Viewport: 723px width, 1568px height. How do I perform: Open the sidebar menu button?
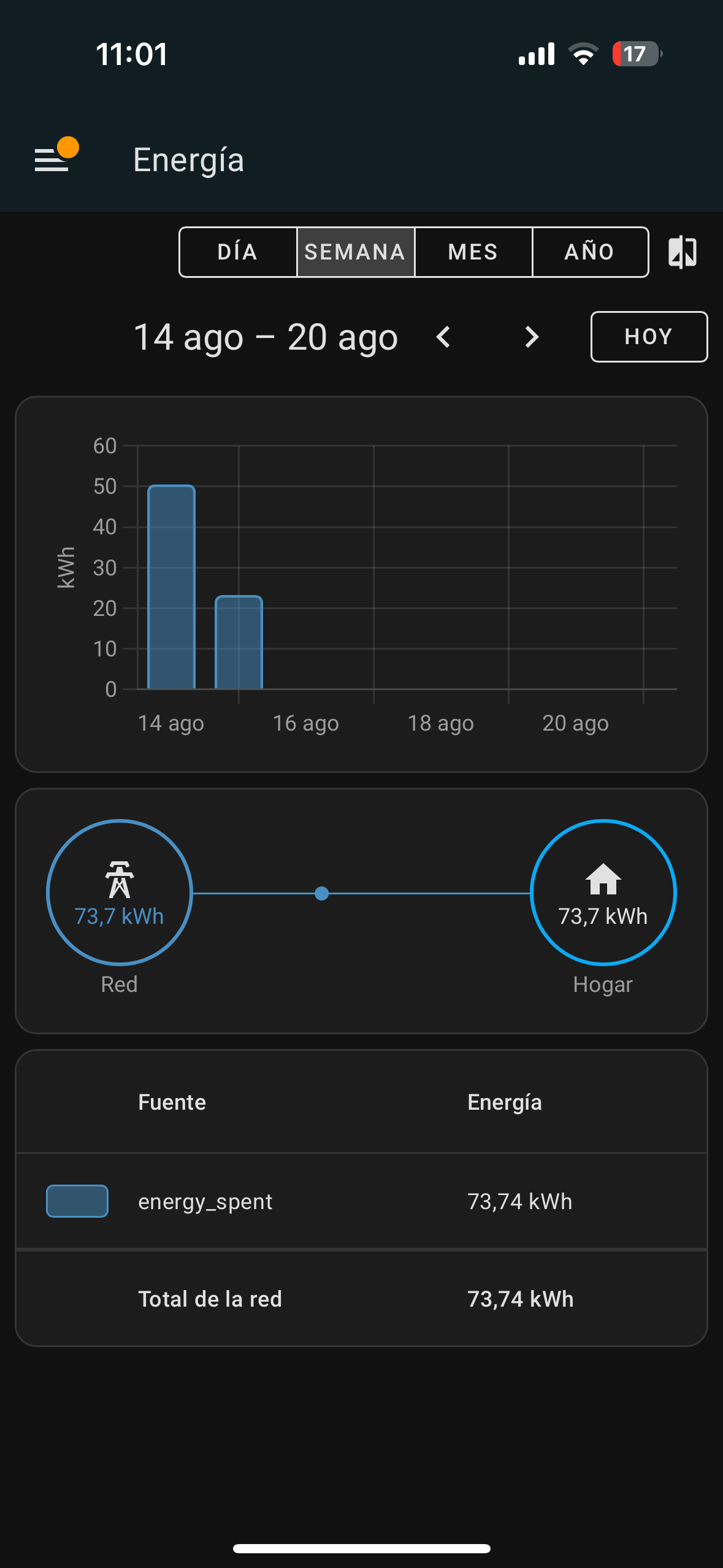(x=53, y=159)
